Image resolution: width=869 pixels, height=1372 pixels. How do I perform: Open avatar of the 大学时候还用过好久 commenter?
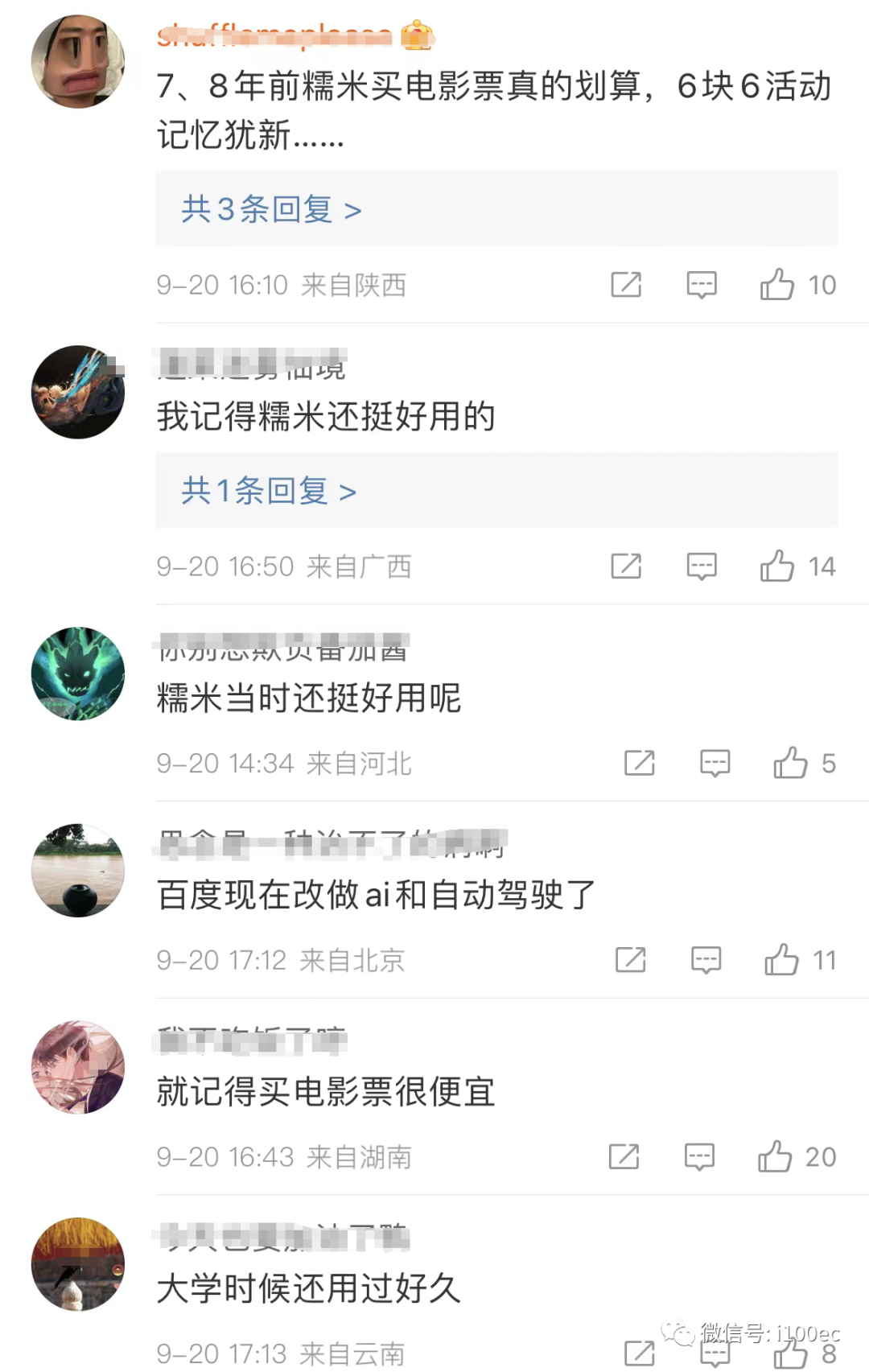pyautogui.click(x=78, y=1264)
